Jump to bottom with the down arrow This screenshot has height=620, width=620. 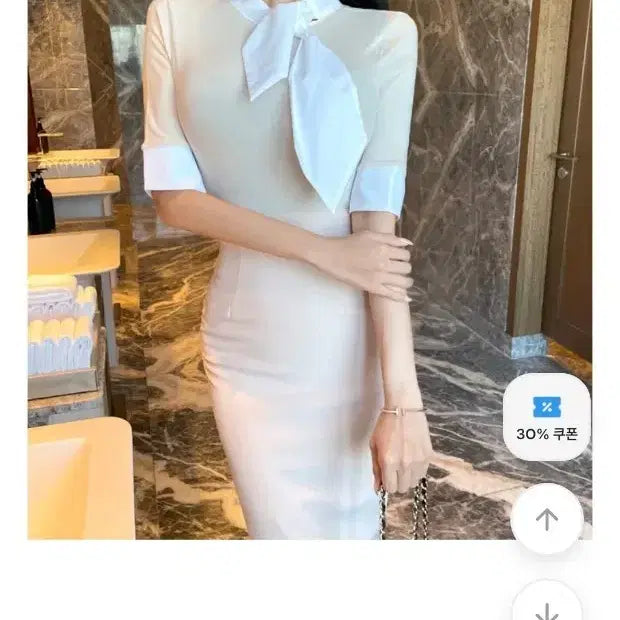(546, 606)
